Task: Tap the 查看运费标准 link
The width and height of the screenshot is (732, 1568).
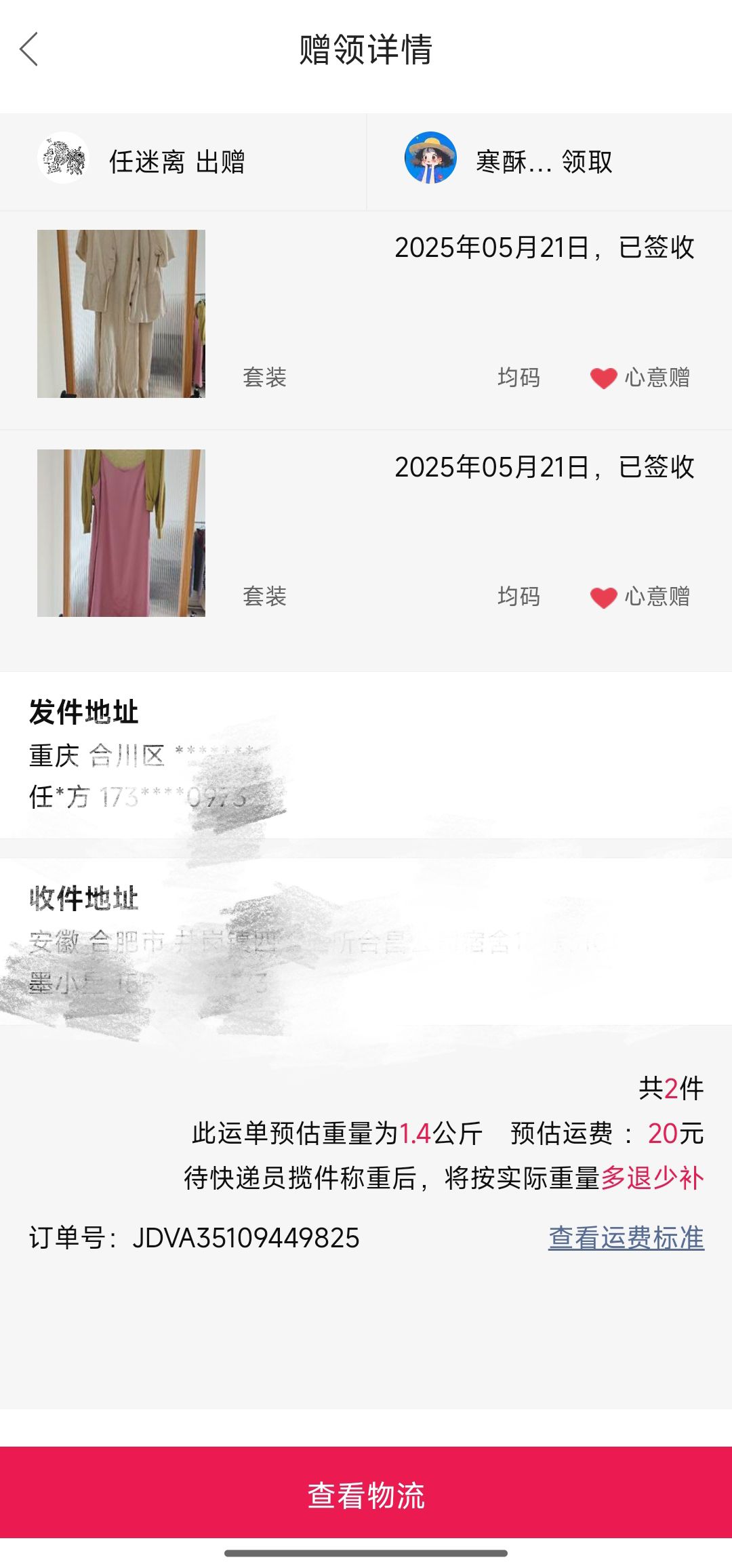Action: [626, 1238]
